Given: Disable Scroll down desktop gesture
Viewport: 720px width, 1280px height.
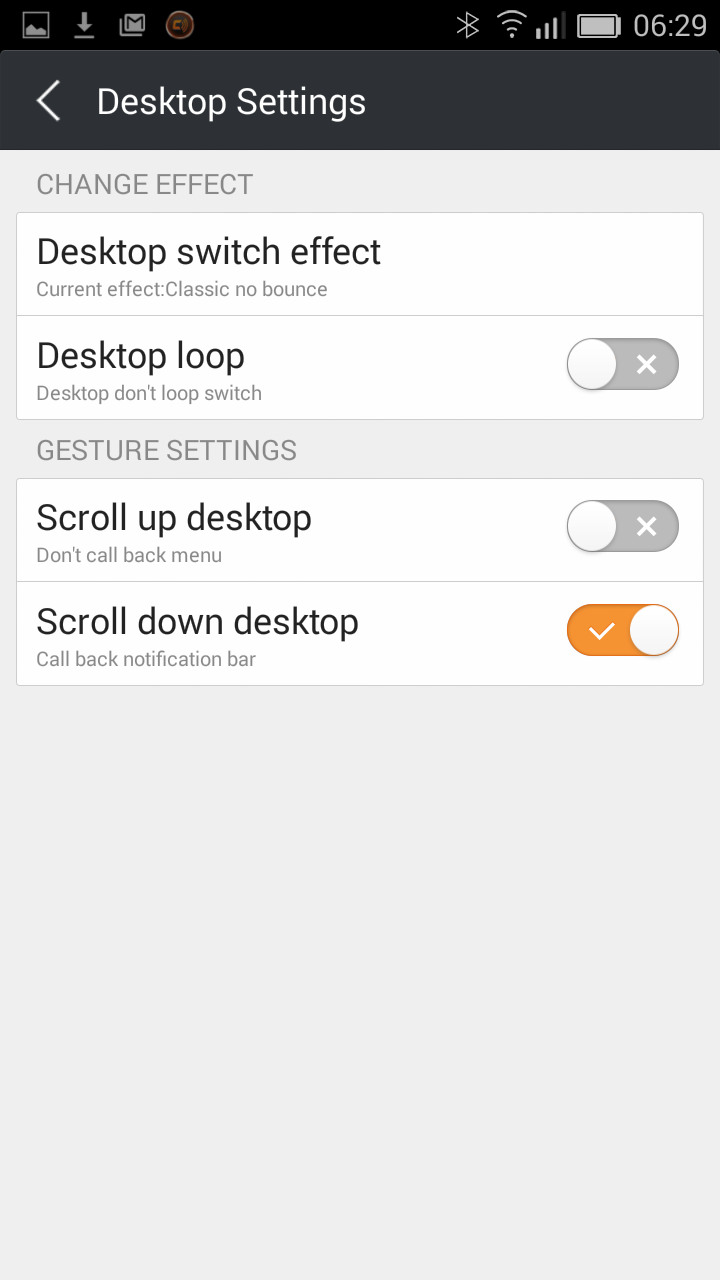Looking at the screenshot, I should point(622,630).
